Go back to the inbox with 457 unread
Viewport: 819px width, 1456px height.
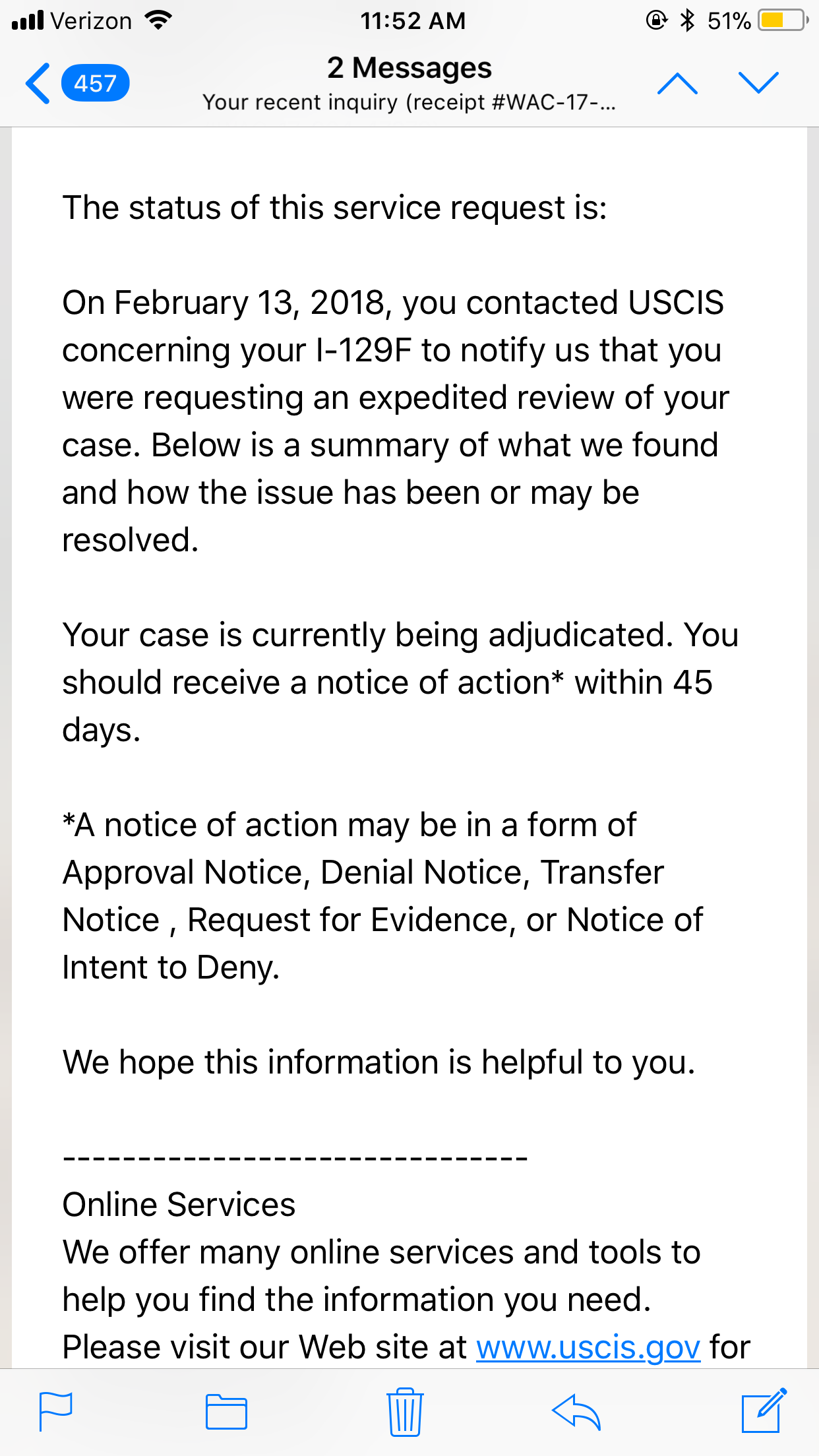coord(76,84)
